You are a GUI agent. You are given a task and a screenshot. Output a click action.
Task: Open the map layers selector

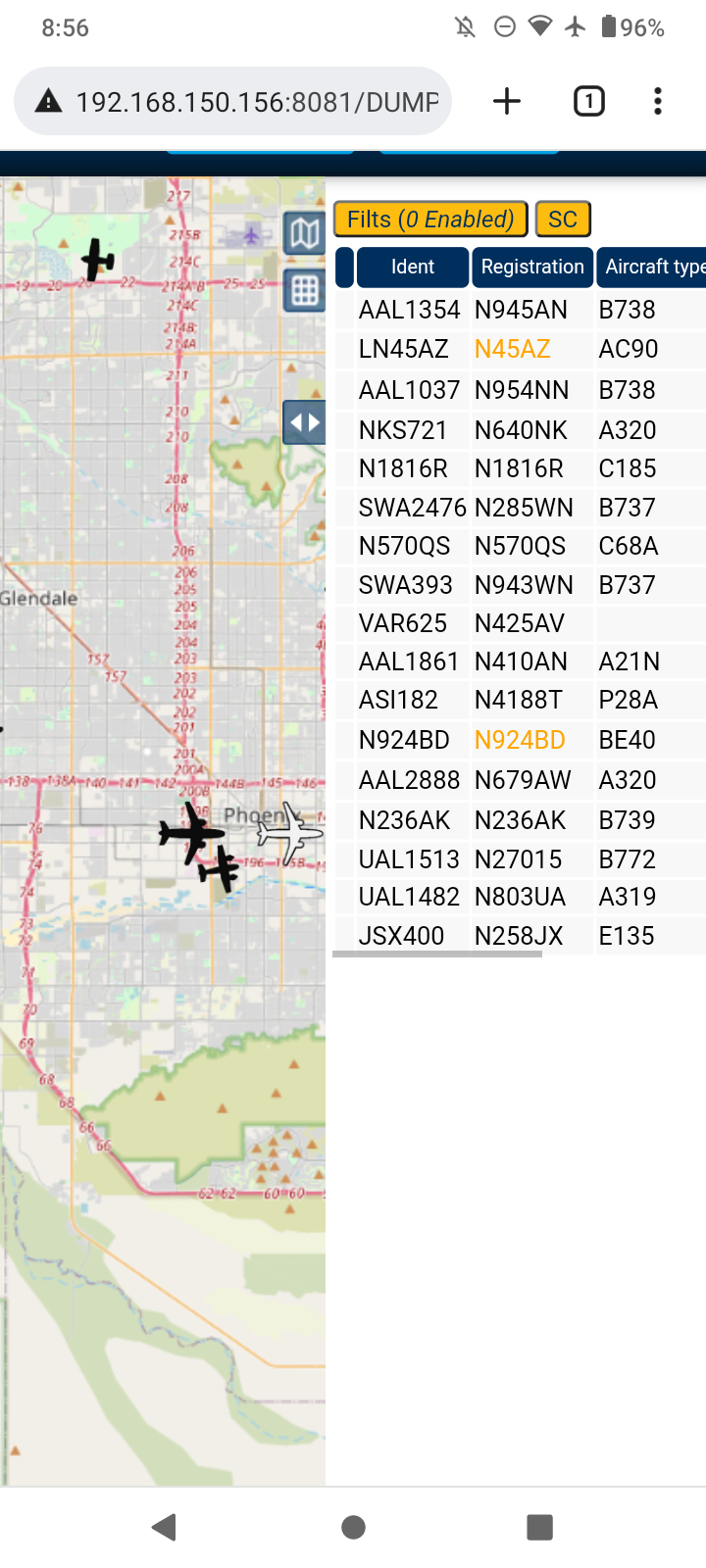[x=304, y=233]
